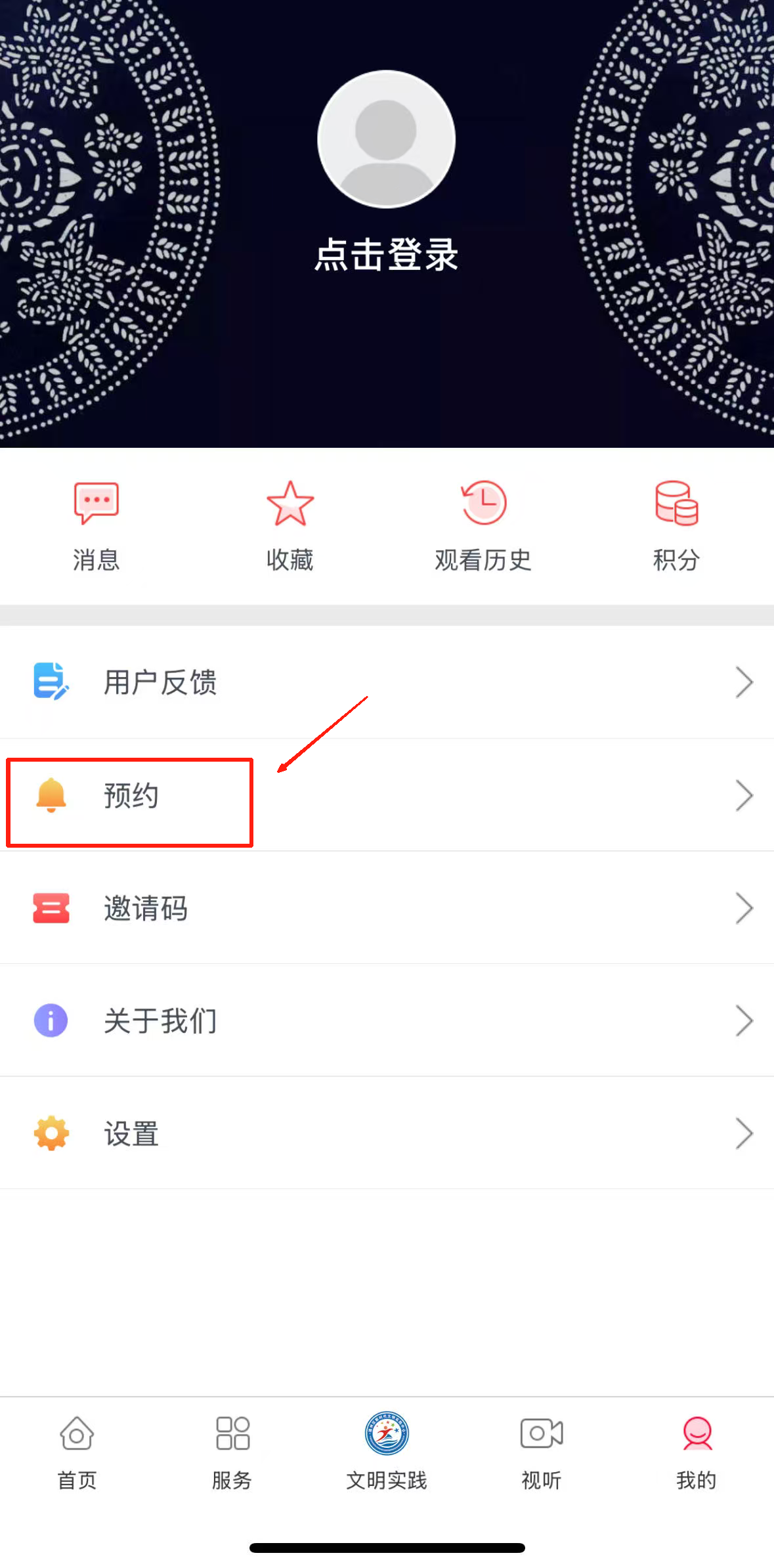Switch to the 视听 video tab
The height and width of the screenshot is (1568, 774).
point(542,1452)
